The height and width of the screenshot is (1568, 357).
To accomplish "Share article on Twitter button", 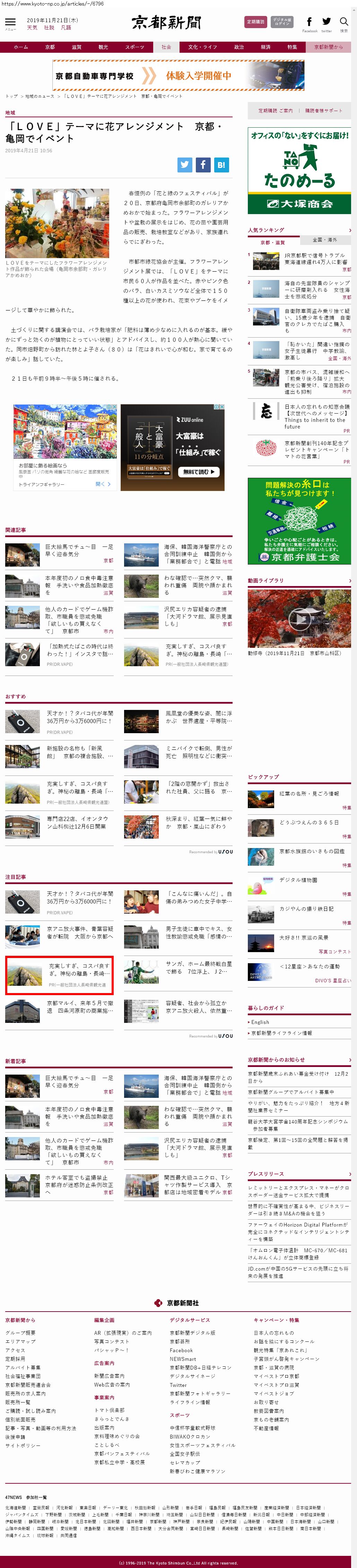I will coord(185,164).
